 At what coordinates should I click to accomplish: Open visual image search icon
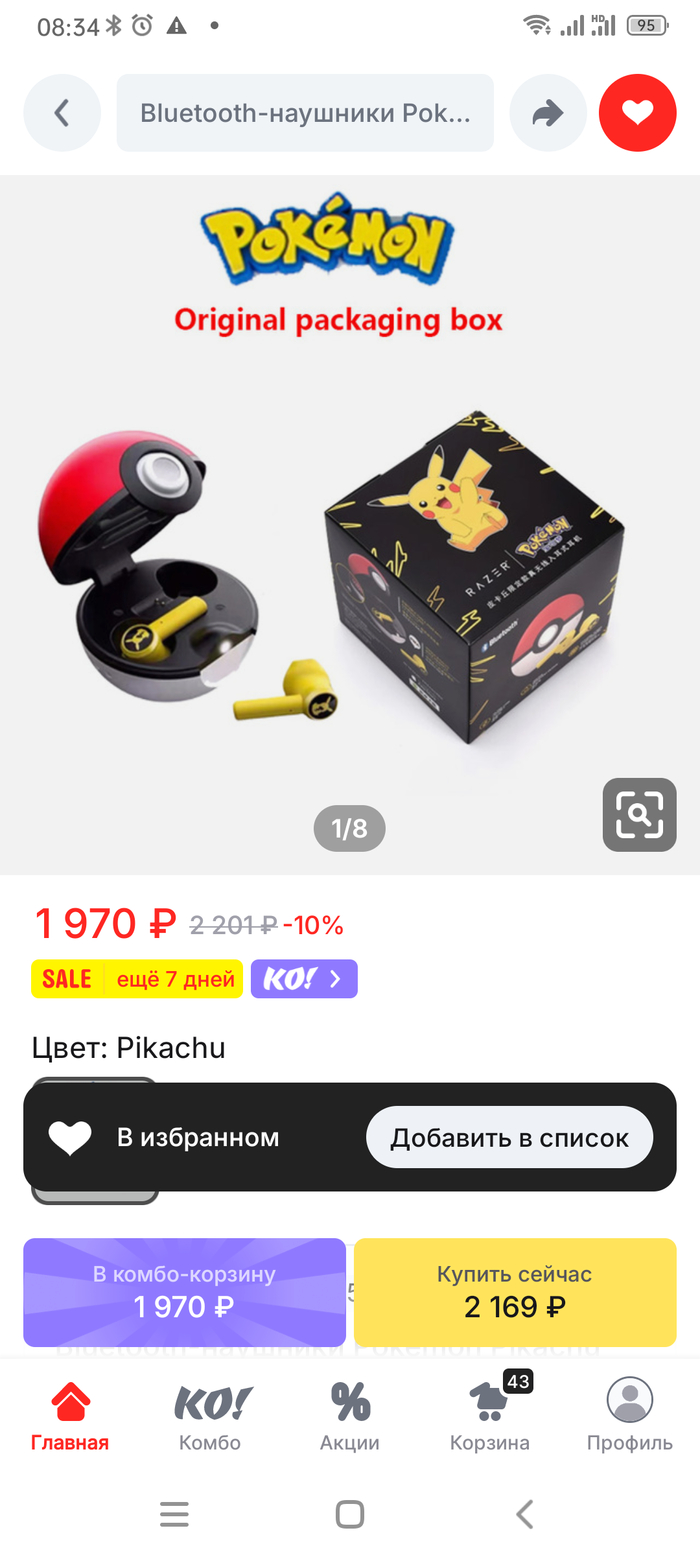639,814
